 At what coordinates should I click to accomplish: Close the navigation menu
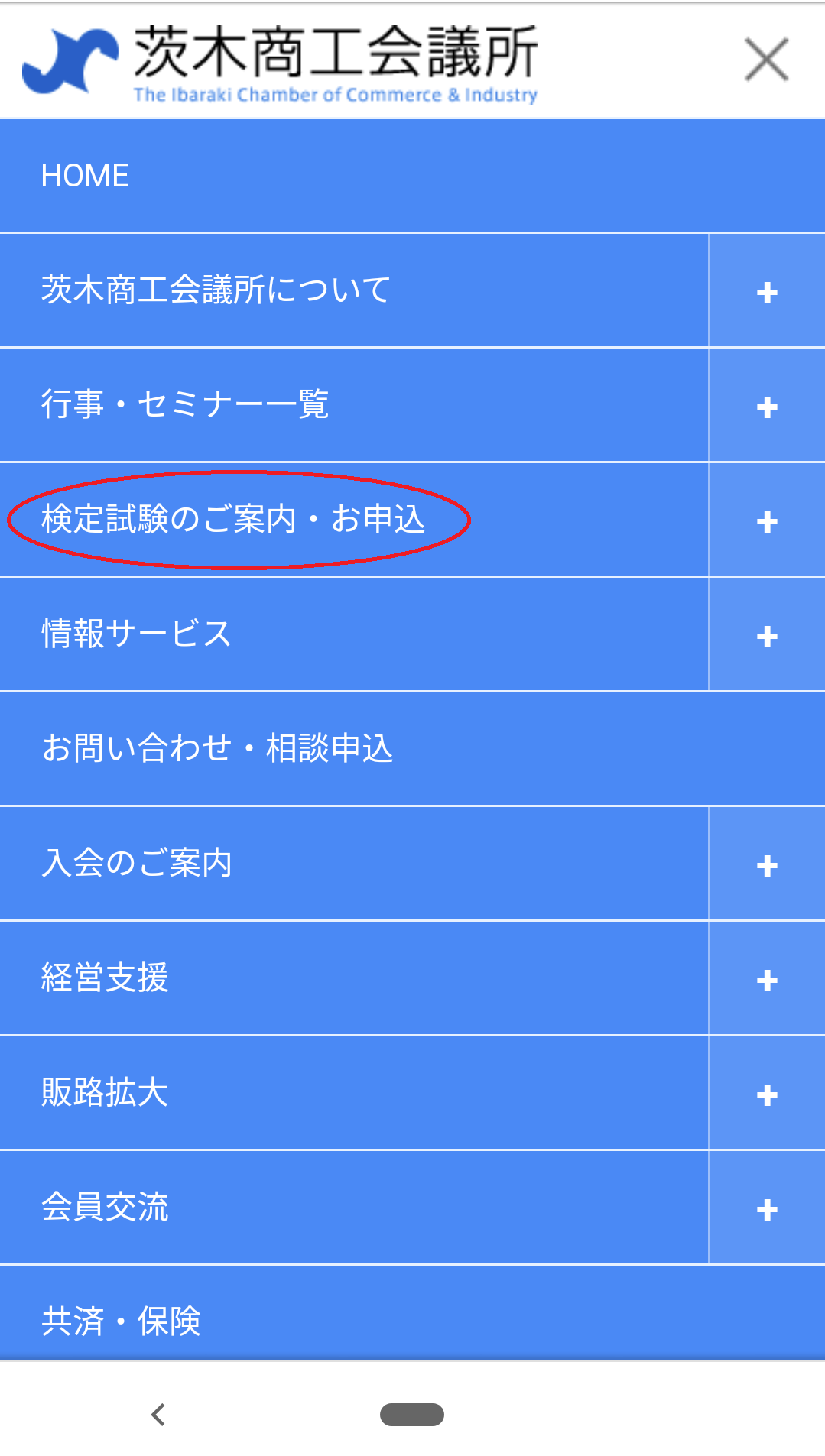(766, 60)
